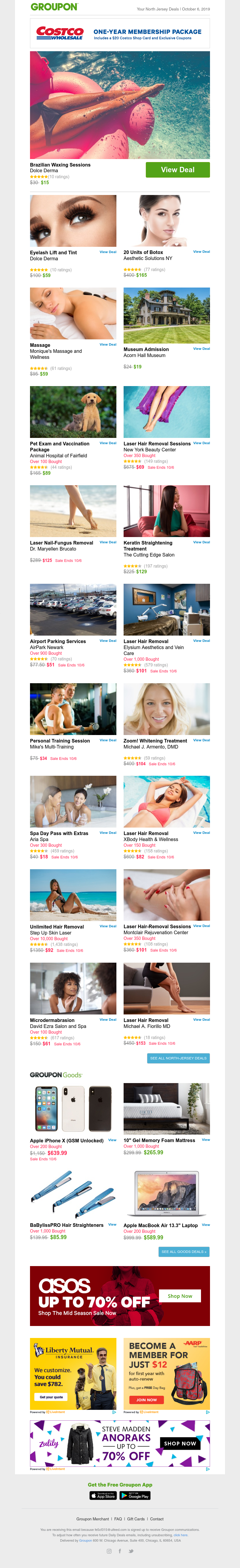Image resolution: width=240 pixels, height=1568 pixels.
Task: View deal for 20 Units of Botox
Action: tap(201, 251)
